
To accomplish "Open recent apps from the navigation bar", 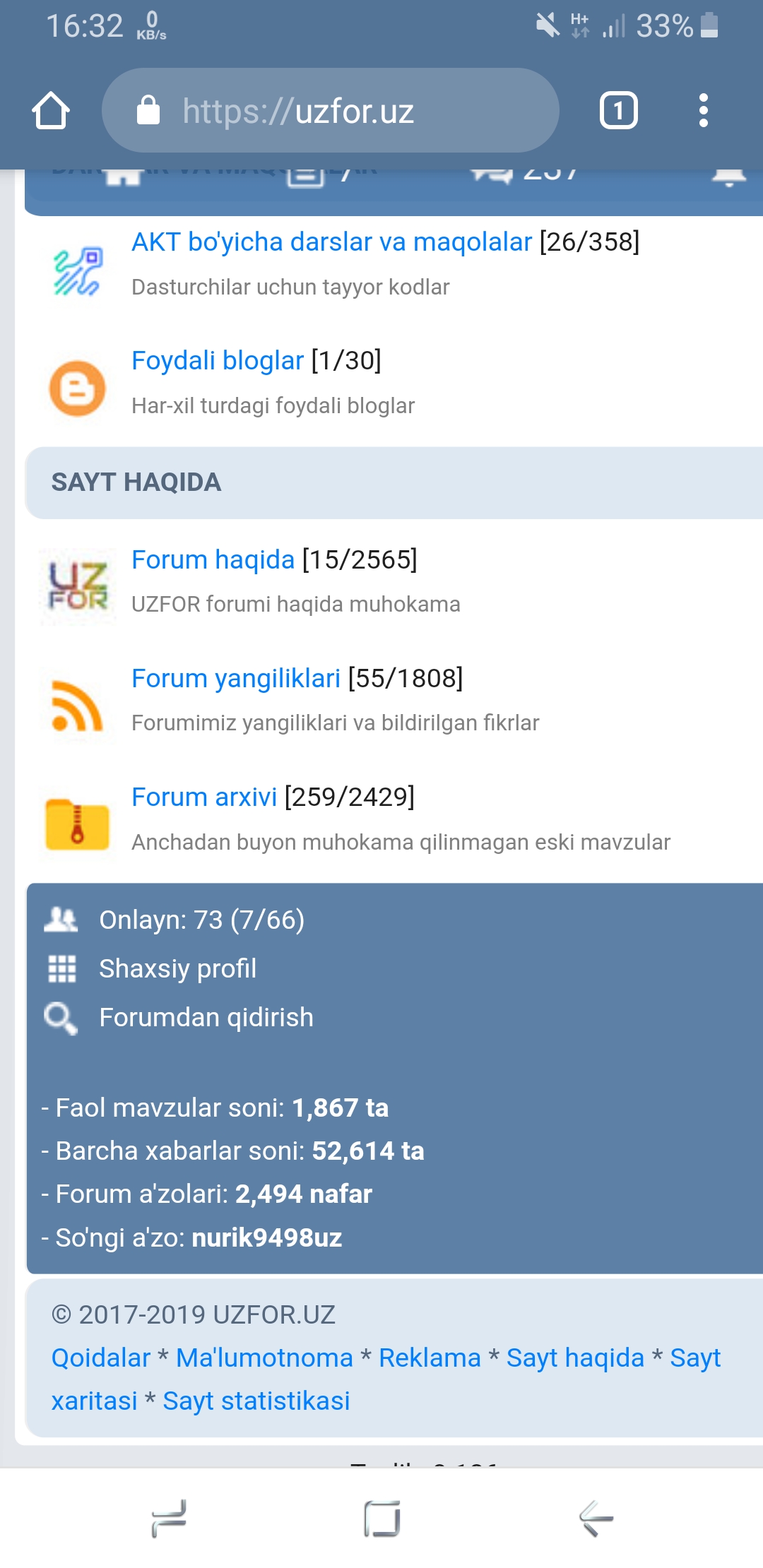I will point(168,1519).
